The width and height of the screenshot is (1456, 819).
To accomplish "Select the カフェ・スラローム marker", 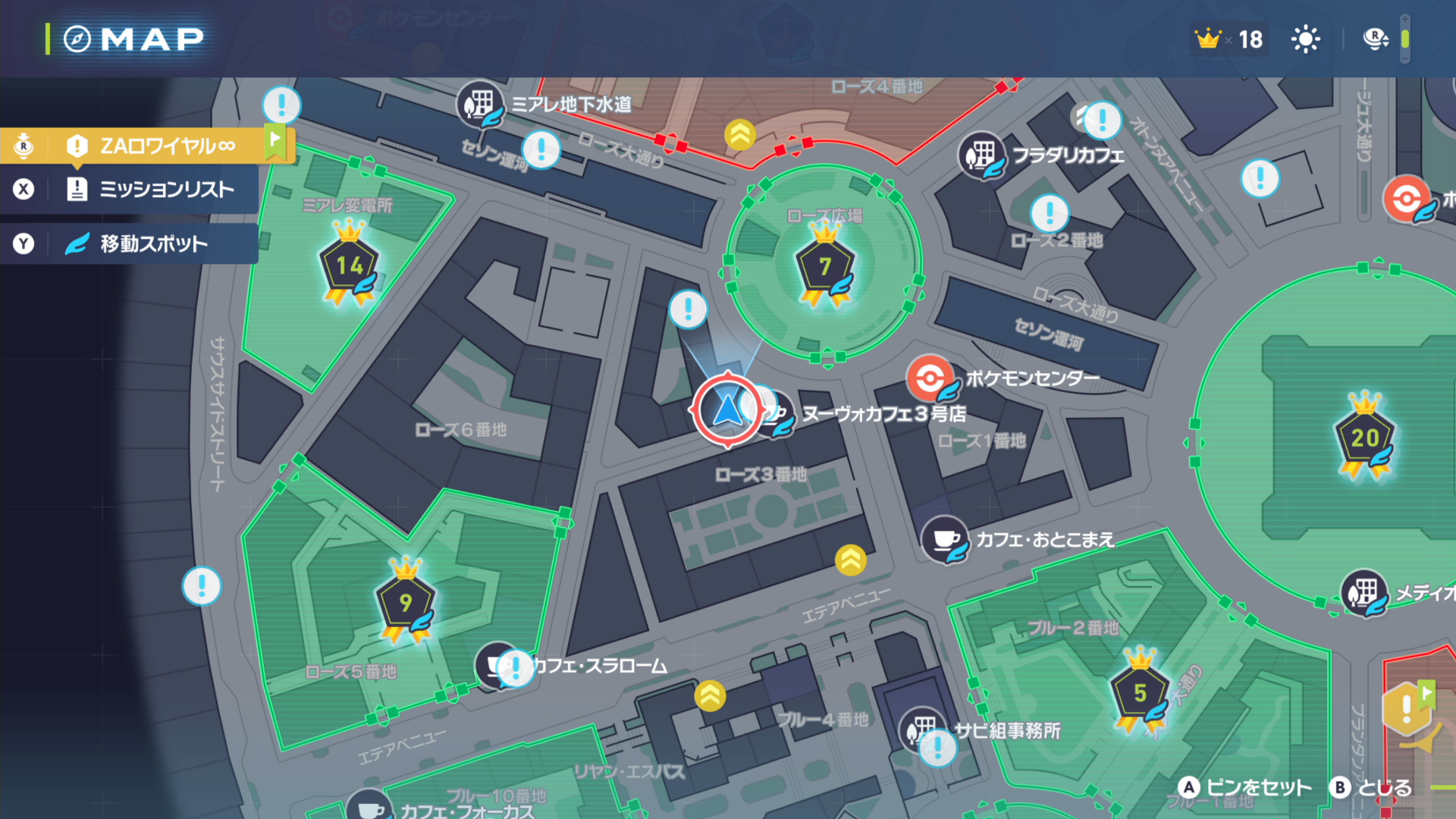I will (x=496, y=666).
